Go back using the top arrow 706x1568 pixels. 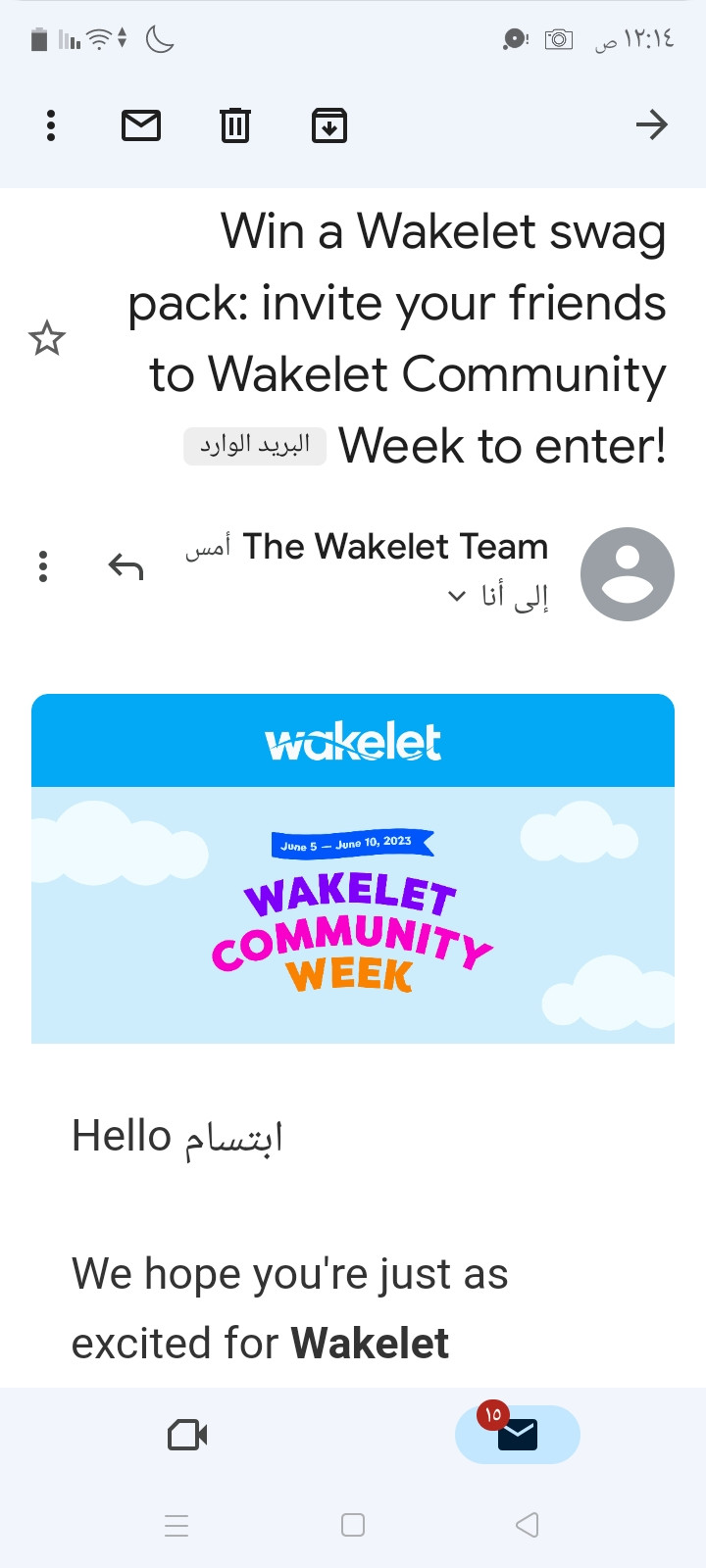pos(651,125)
